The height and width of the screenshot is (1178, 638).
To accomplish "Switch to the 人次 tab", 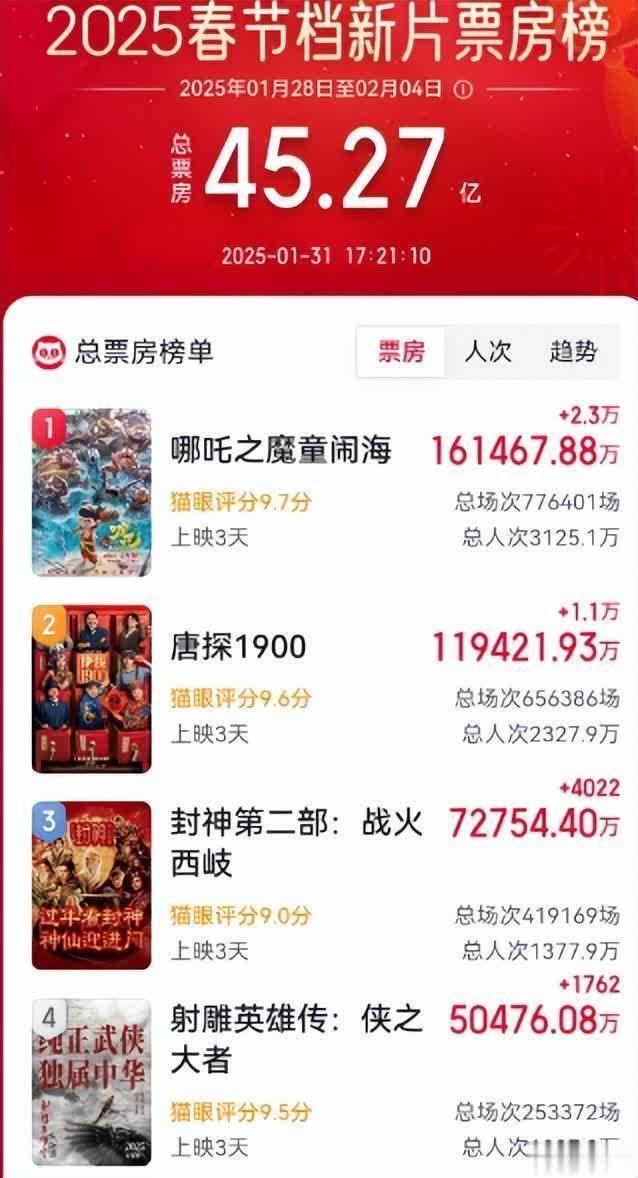I will click(x=487, y=351).
